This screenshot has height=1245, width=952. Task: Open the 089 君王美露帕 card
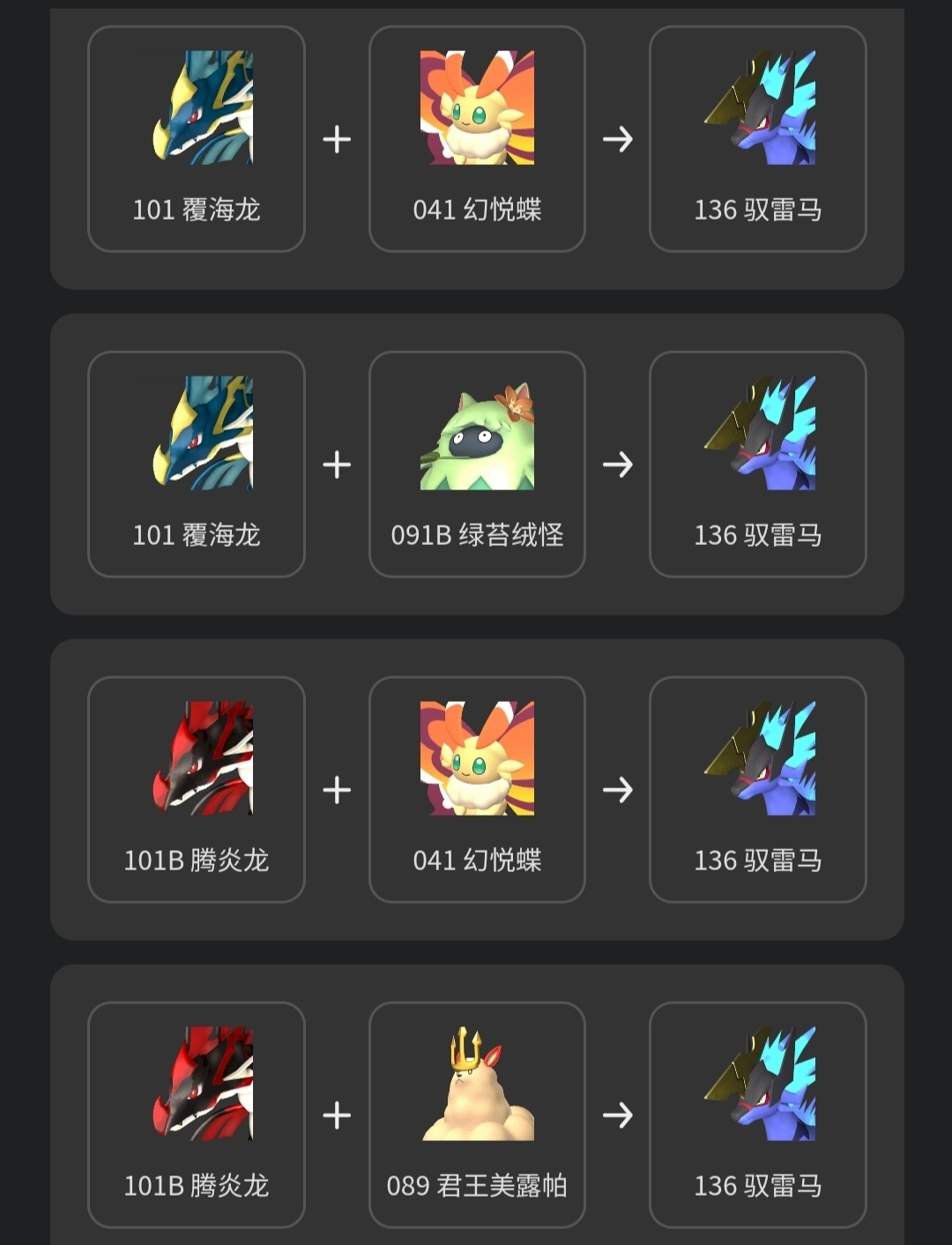coord(477,1115)
